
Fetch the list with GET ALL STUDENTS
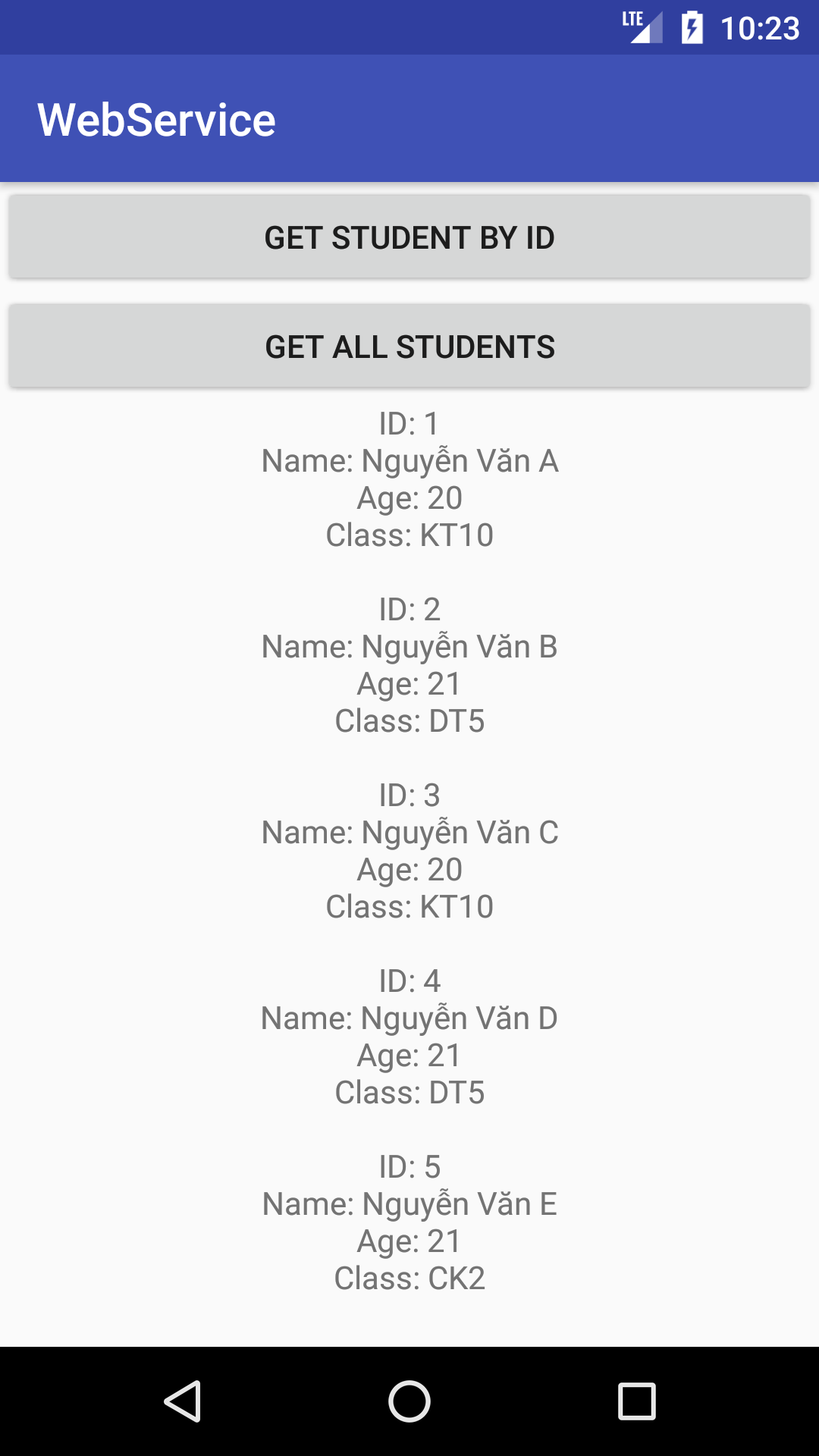(409, 347)
